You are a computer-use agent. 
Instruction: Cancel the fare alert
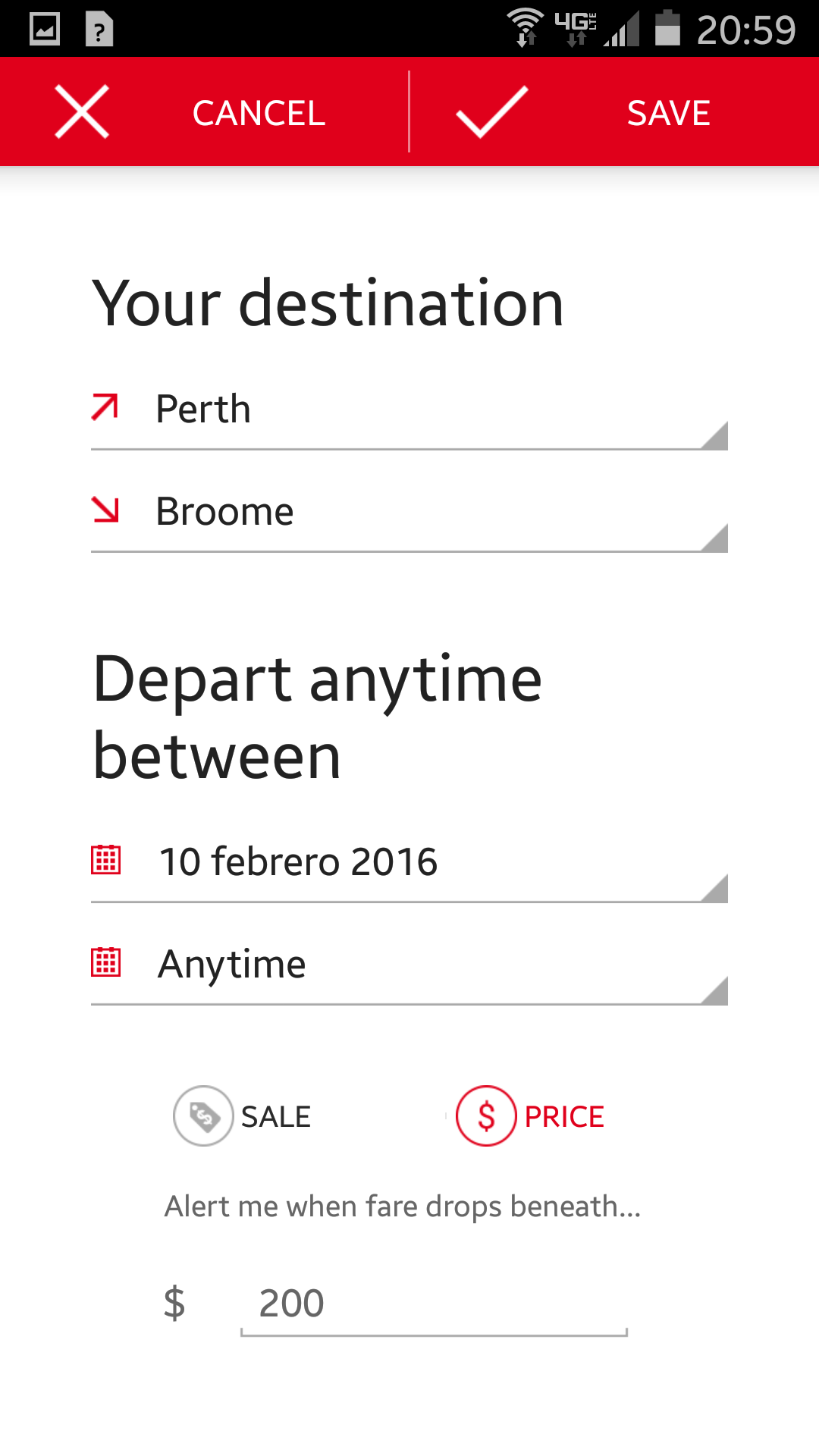click(x=204, y=112)
